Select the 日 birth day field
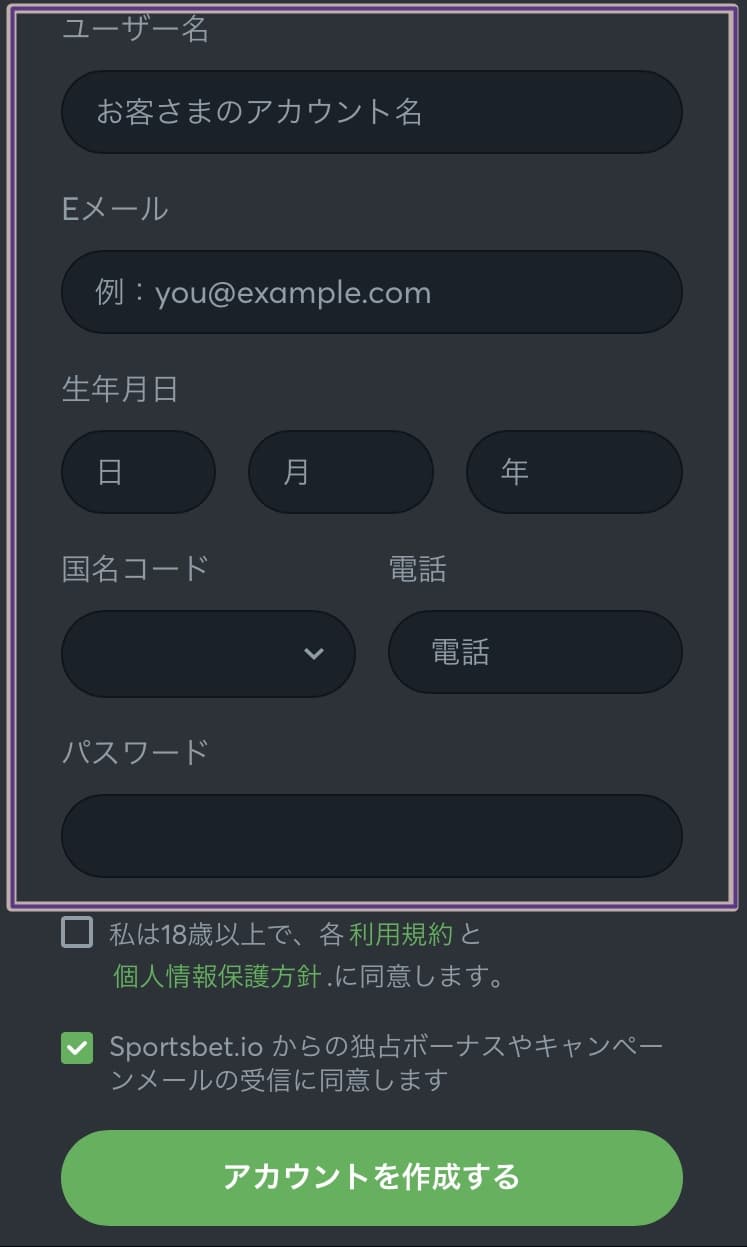Screen dimensions: 747x1247 pos(138,472)
